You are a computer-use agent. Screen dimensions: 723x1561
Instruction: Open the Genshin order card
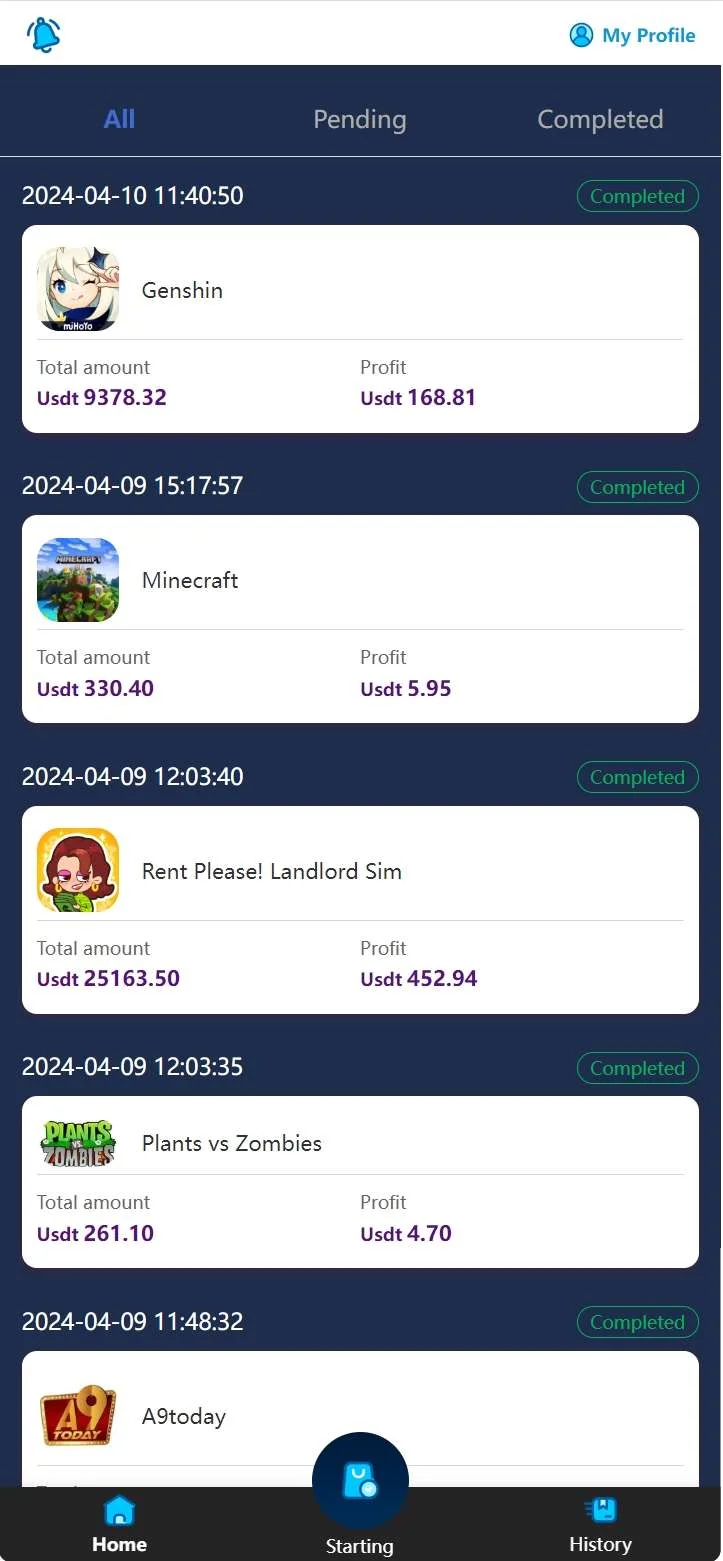pyautogui.click(x=360, y=328)
